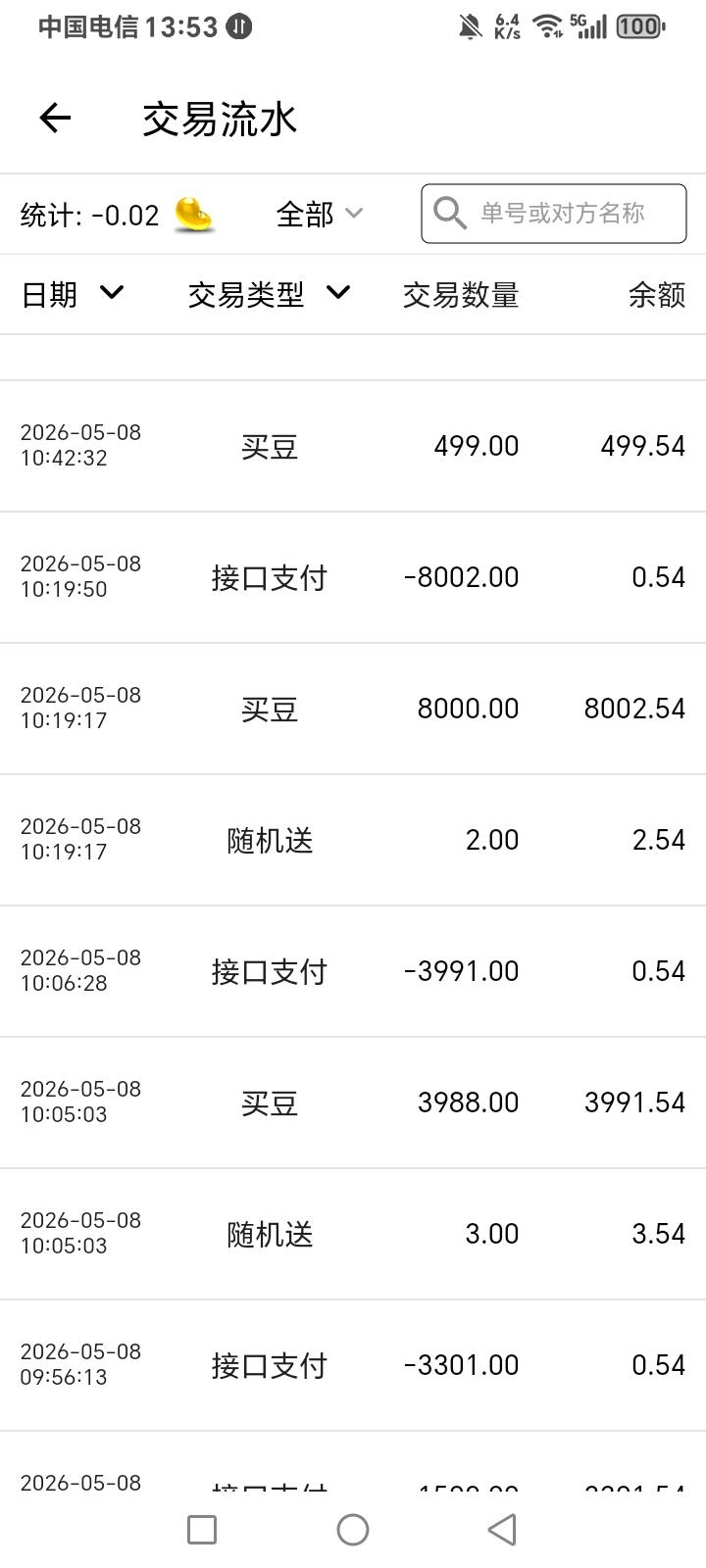
Task: Expand the 交易类型 column filter
Action: [x=269, y=293]
